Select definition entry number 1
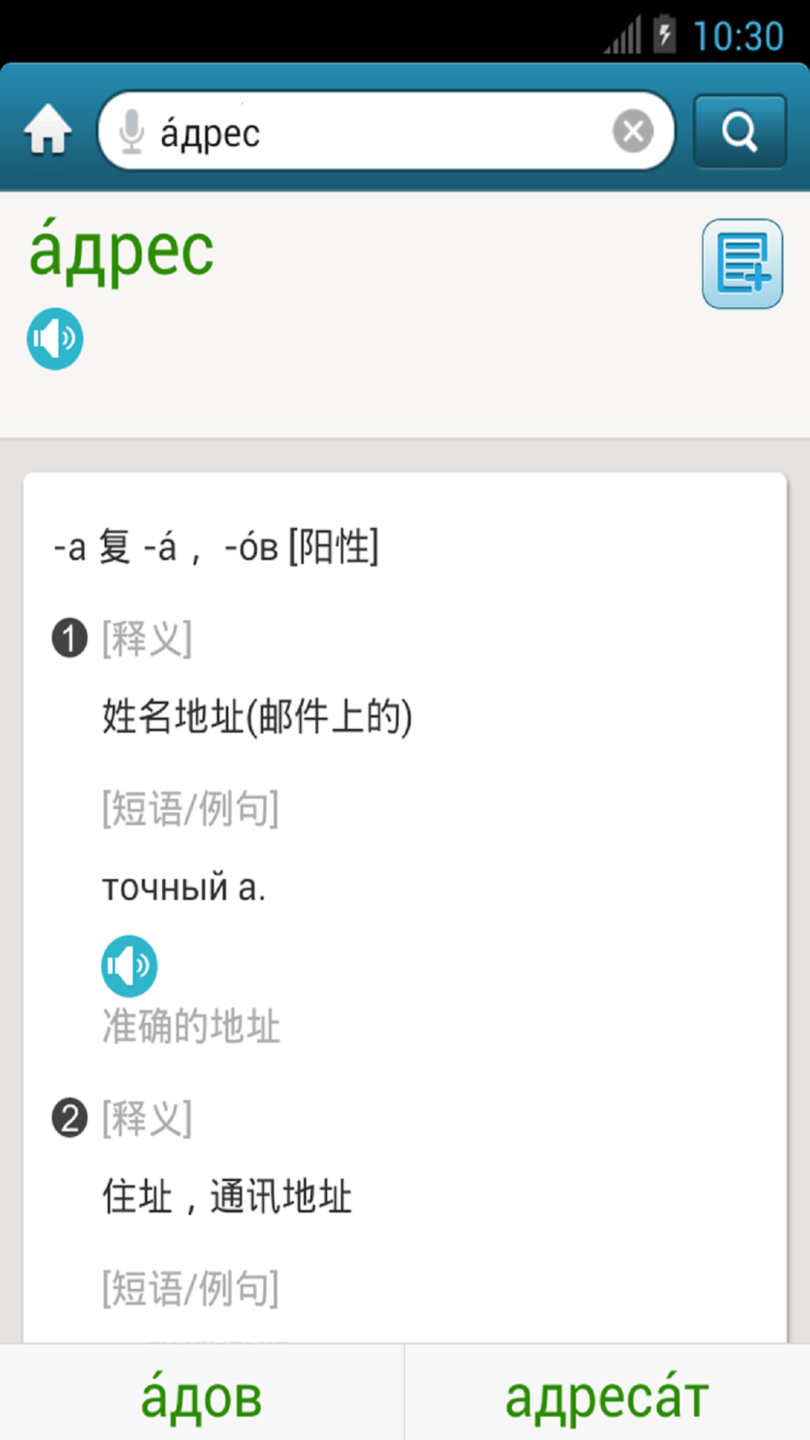Image resolution: width=810 pixels, height=1440 pixels. pyautogui.click(x=68, y=639)
